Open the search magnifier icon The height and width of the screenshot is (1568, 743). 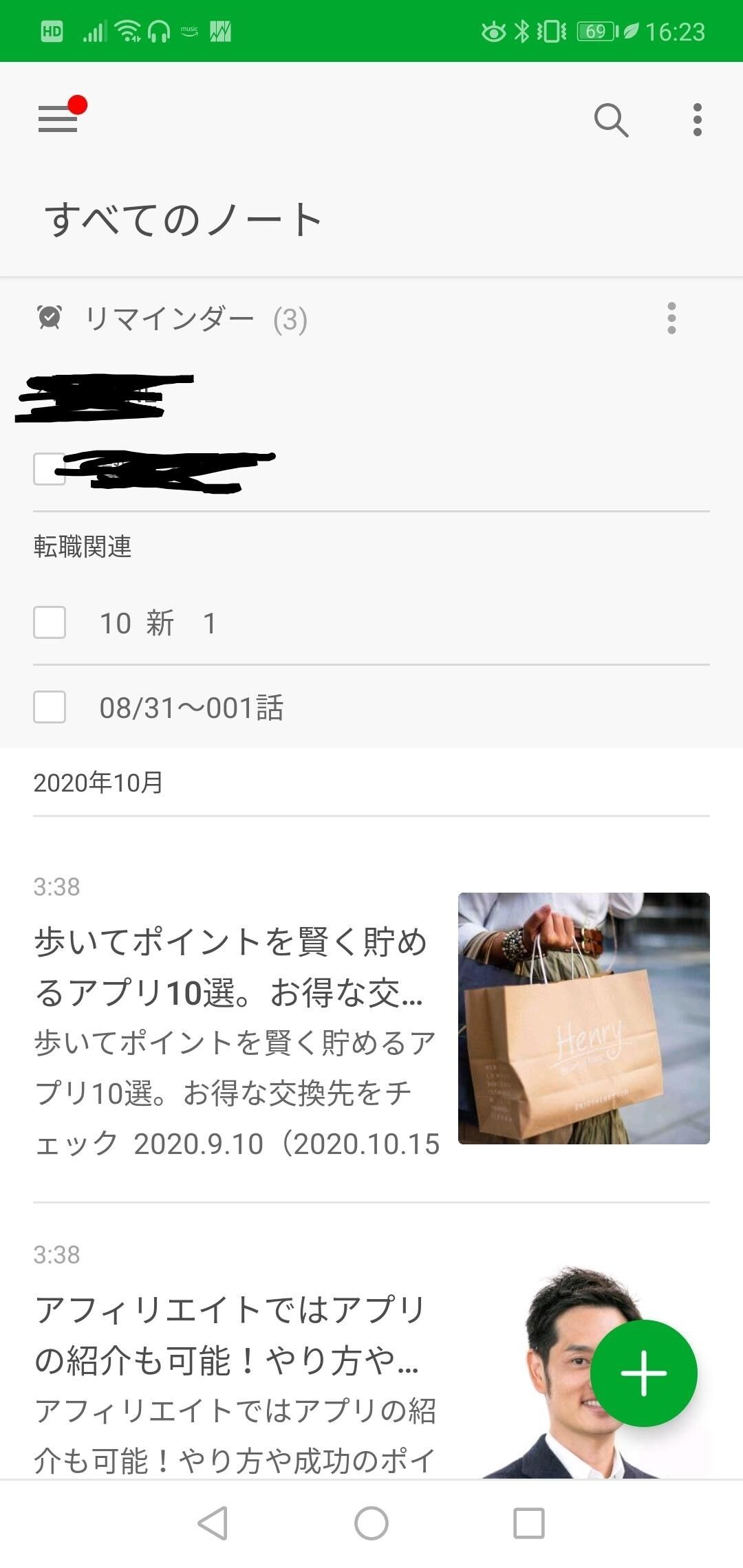coord(611,120)
